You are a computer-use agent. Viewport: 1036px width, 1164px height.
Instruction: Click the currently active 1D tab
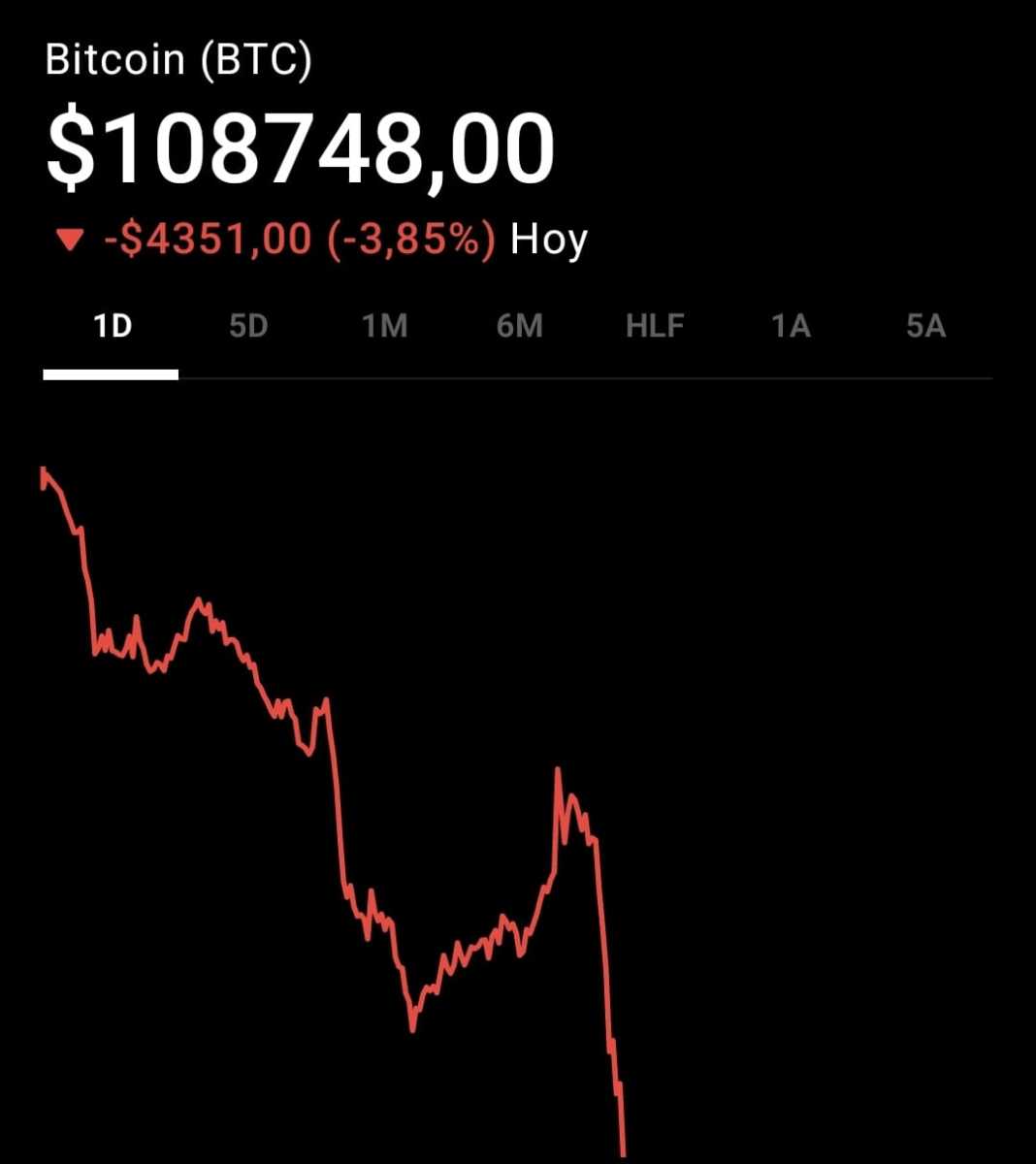(x=113, y=327)
